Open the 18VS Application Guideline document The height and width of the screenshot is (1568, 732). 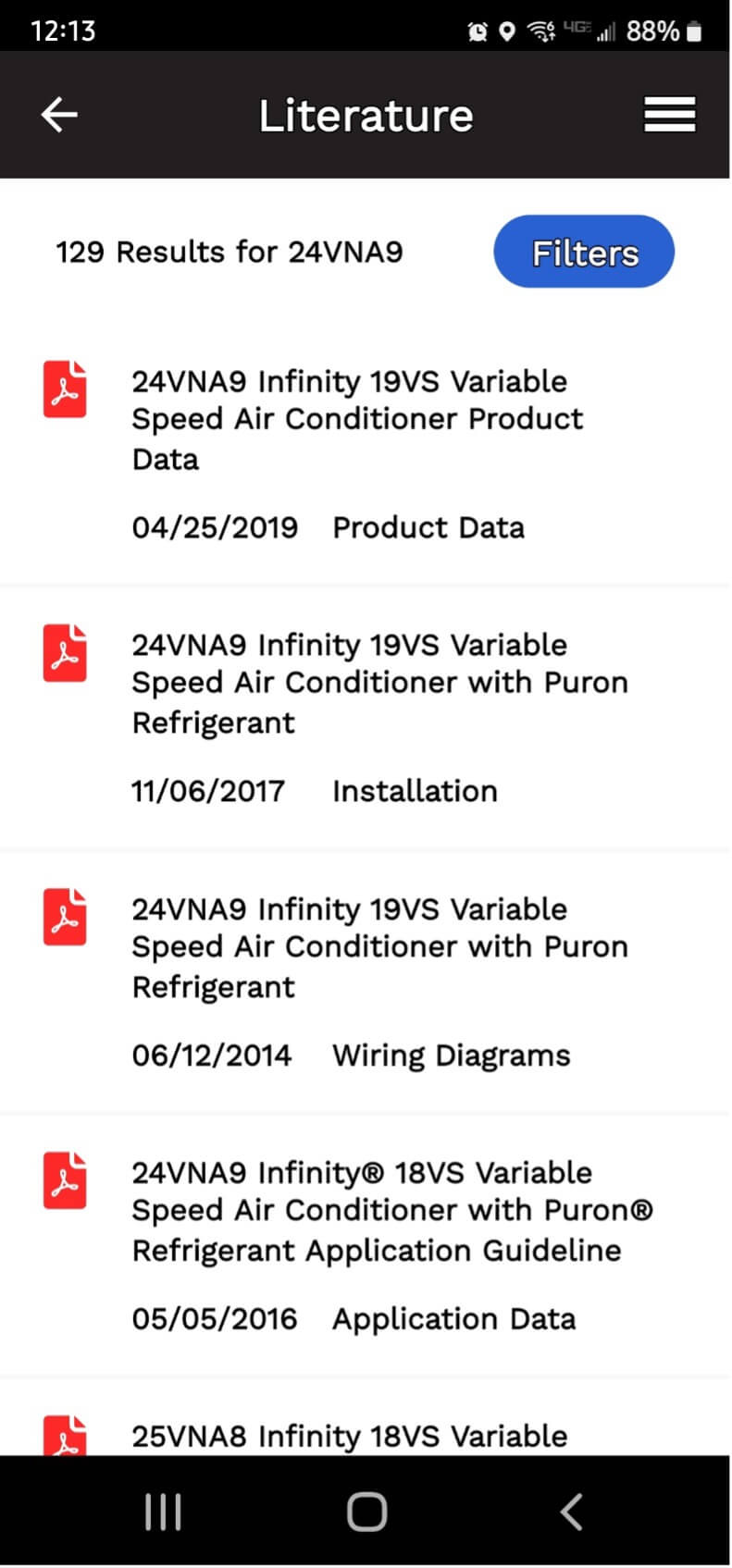point(365,1245)
